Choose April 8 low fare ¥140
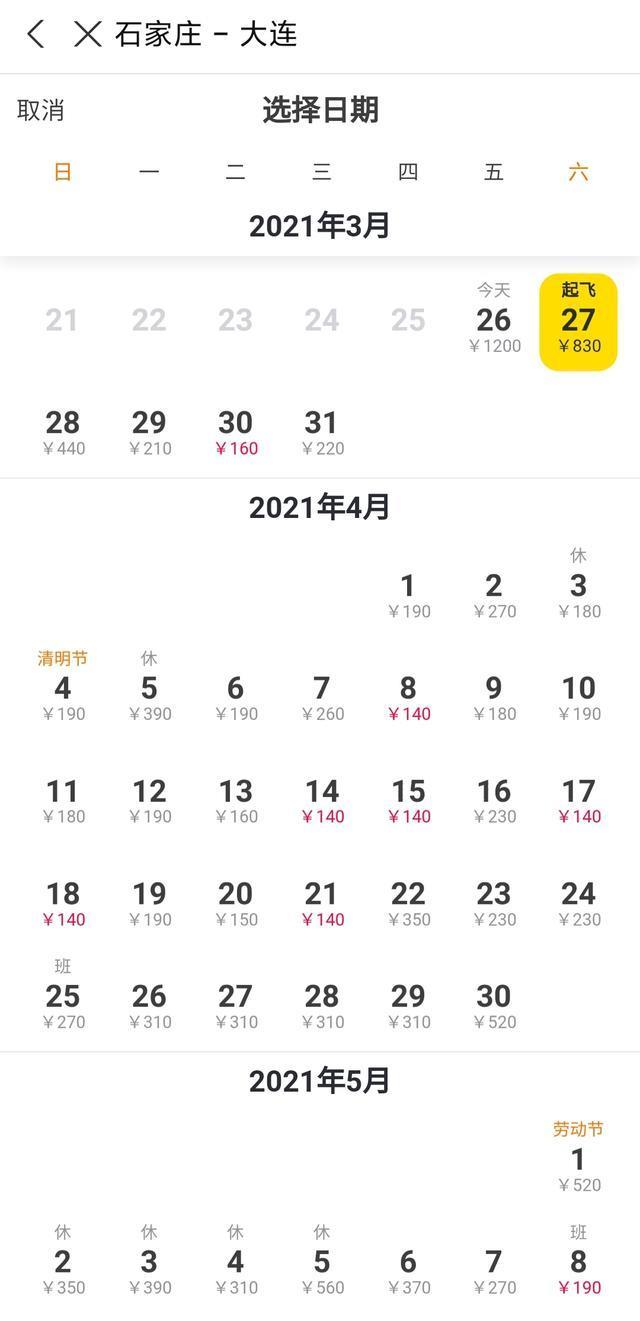This screenshot has height=1321, width=640. click(x=408, y=697)
